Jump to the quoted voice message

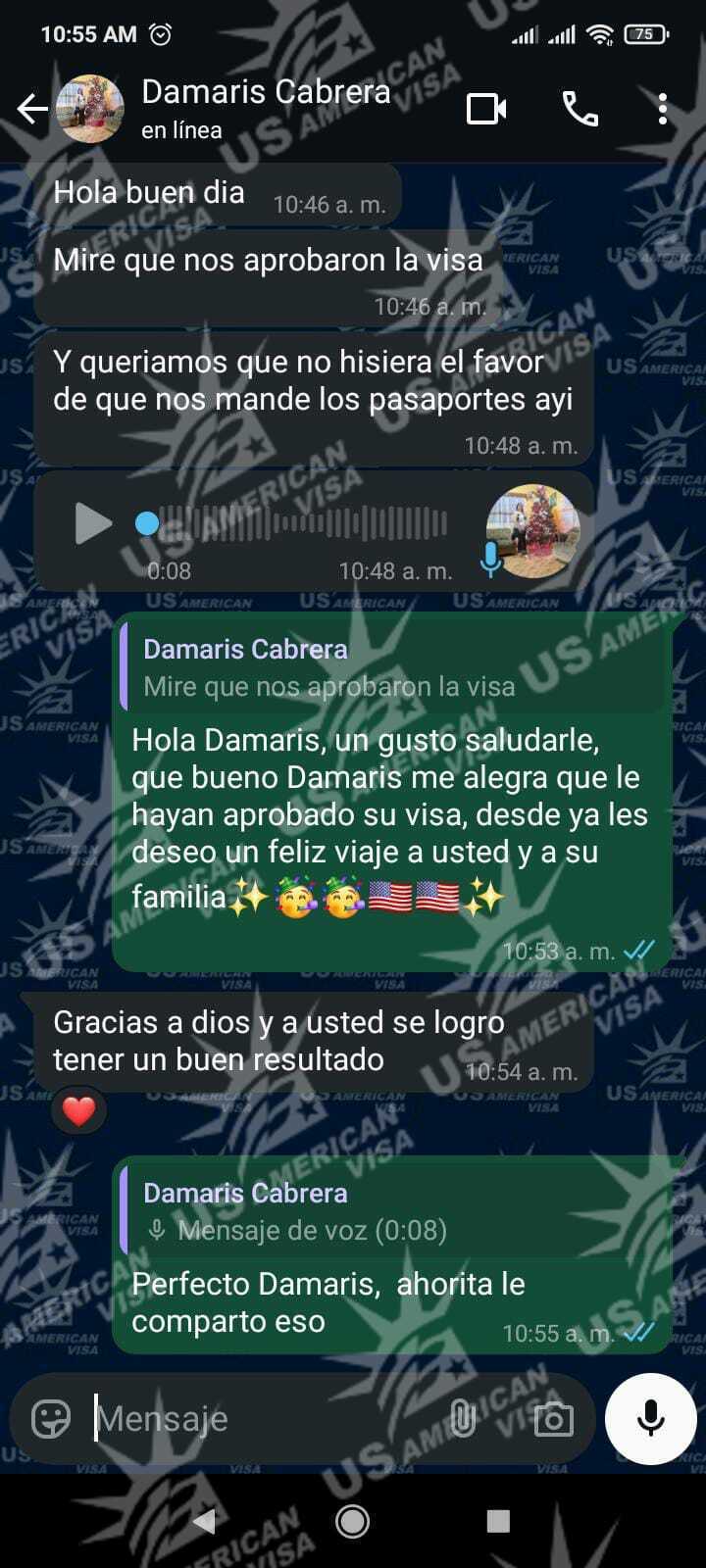click(392, 1211)
